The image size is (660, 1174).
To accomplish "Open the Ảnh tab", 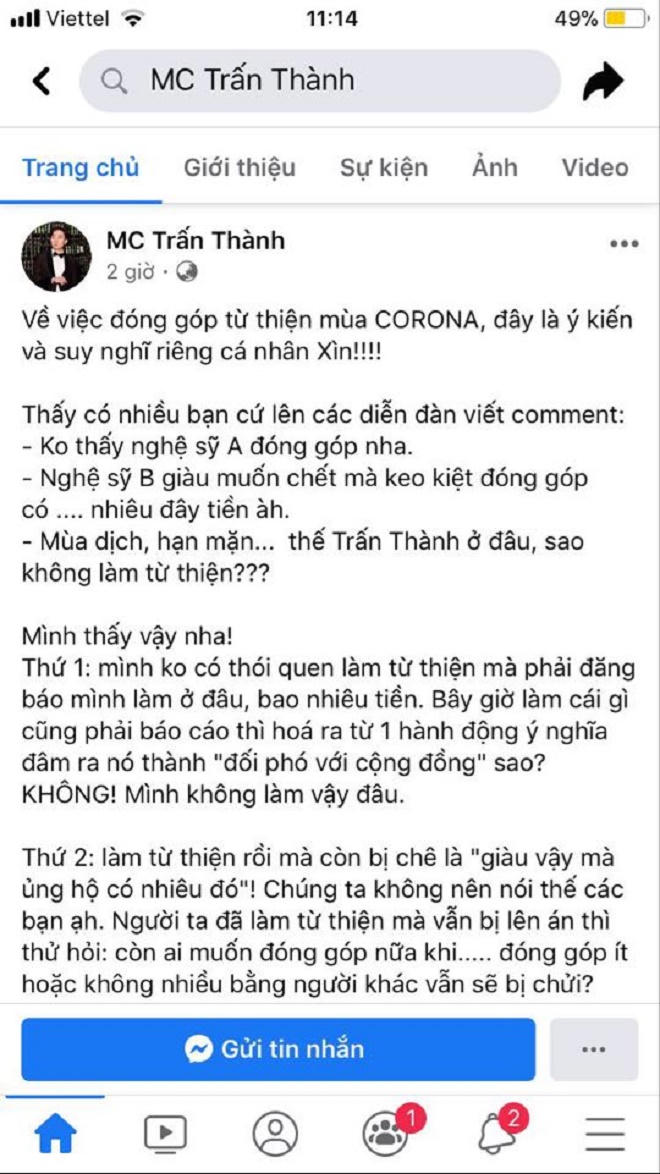I will [x=494, y=168].
